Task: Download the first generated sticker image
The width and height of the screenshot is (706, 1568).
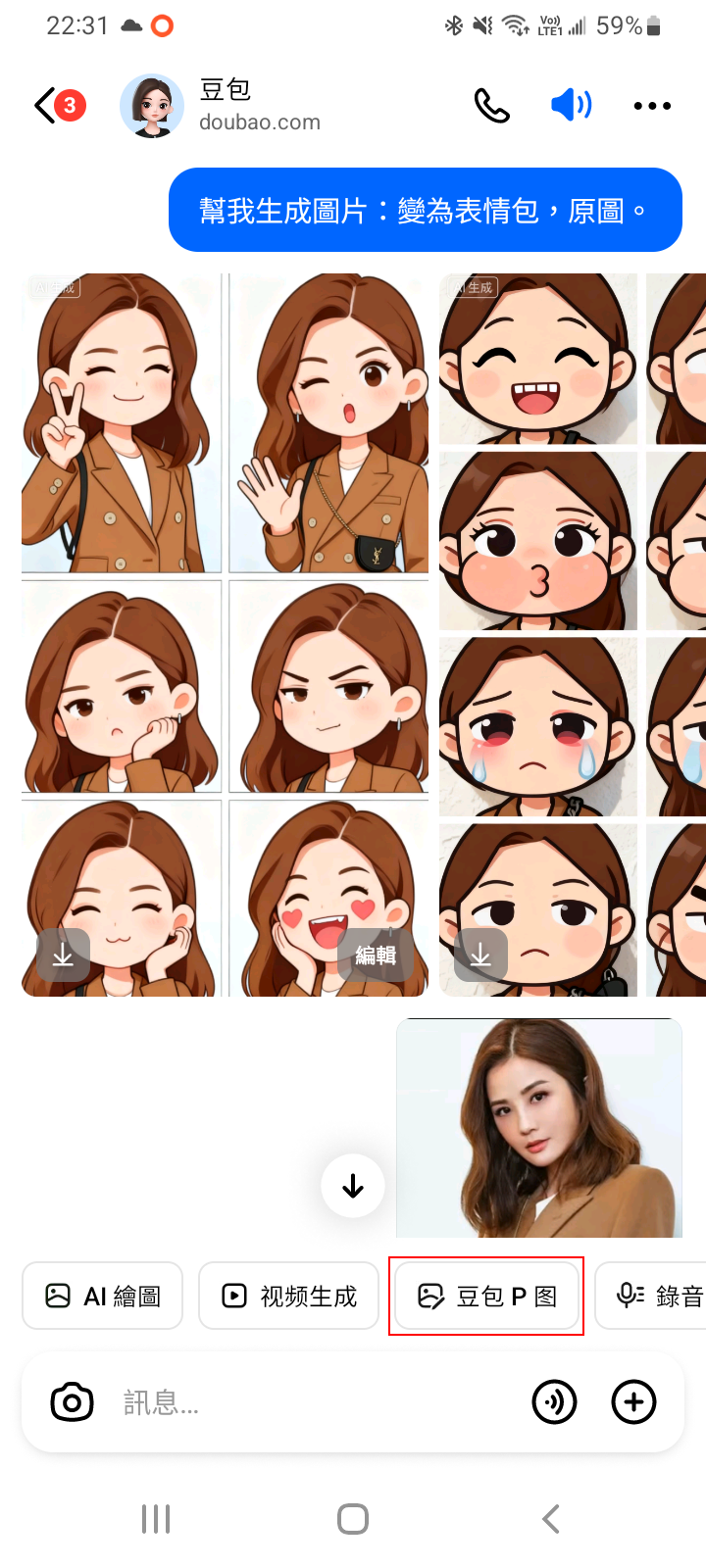Action: (x=63, y=955)
